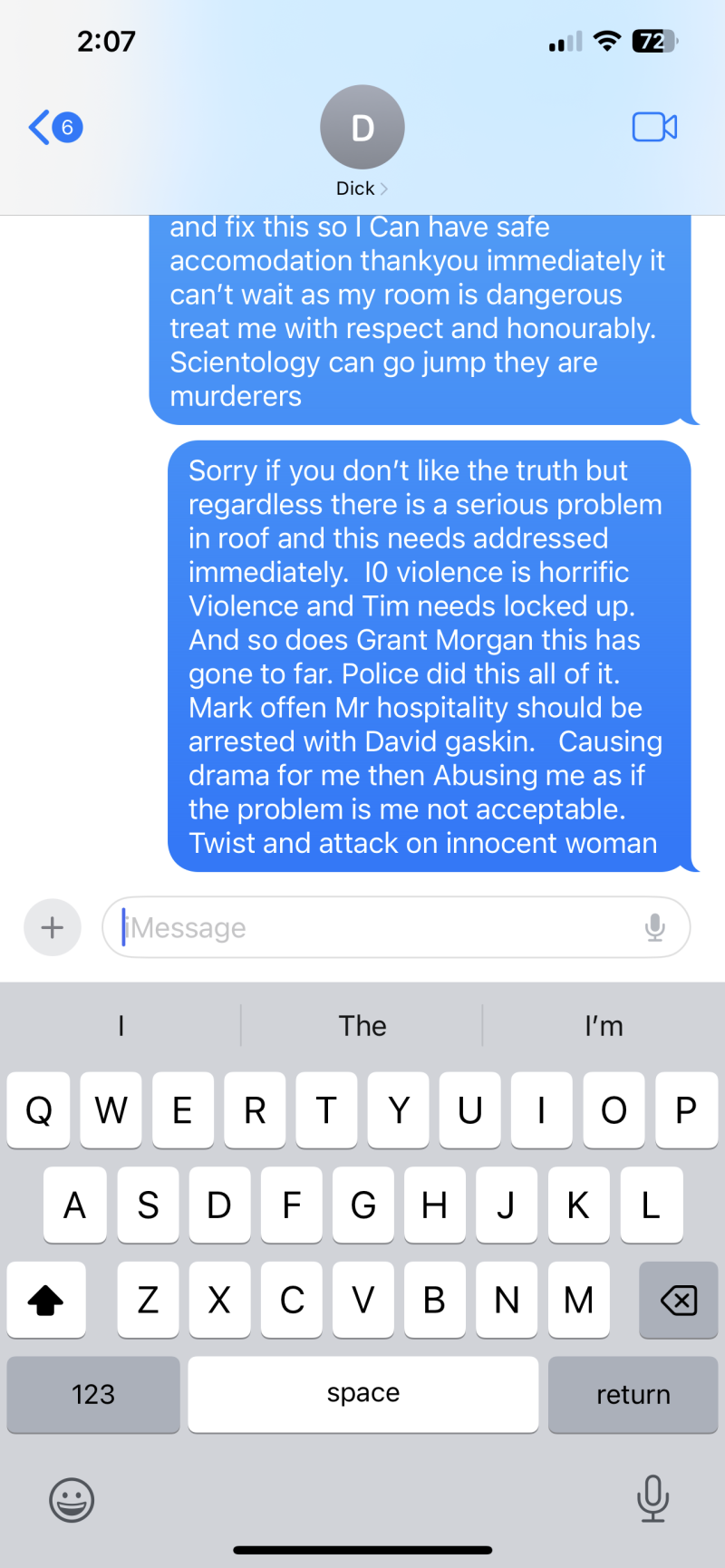Image resolution: width=725 pixels, height=1568 pixels.
Task: Focus the iMessage text field
Action: point(381,927)
